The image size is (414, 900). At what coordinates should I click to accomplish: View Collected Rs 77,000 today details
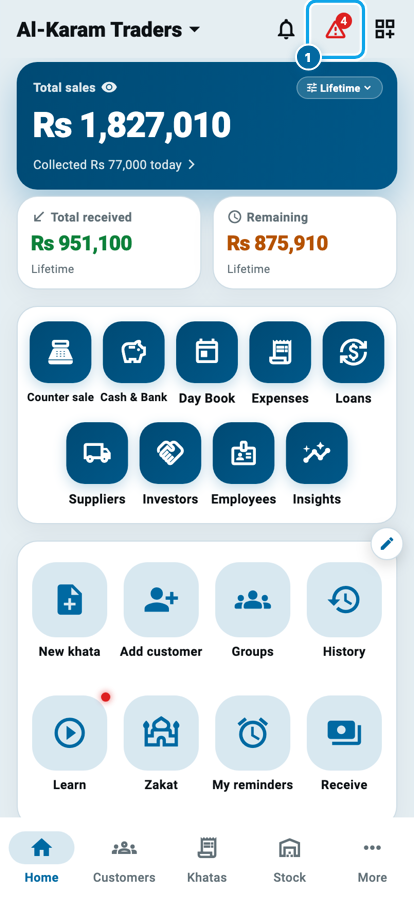(x=114, y=165)
